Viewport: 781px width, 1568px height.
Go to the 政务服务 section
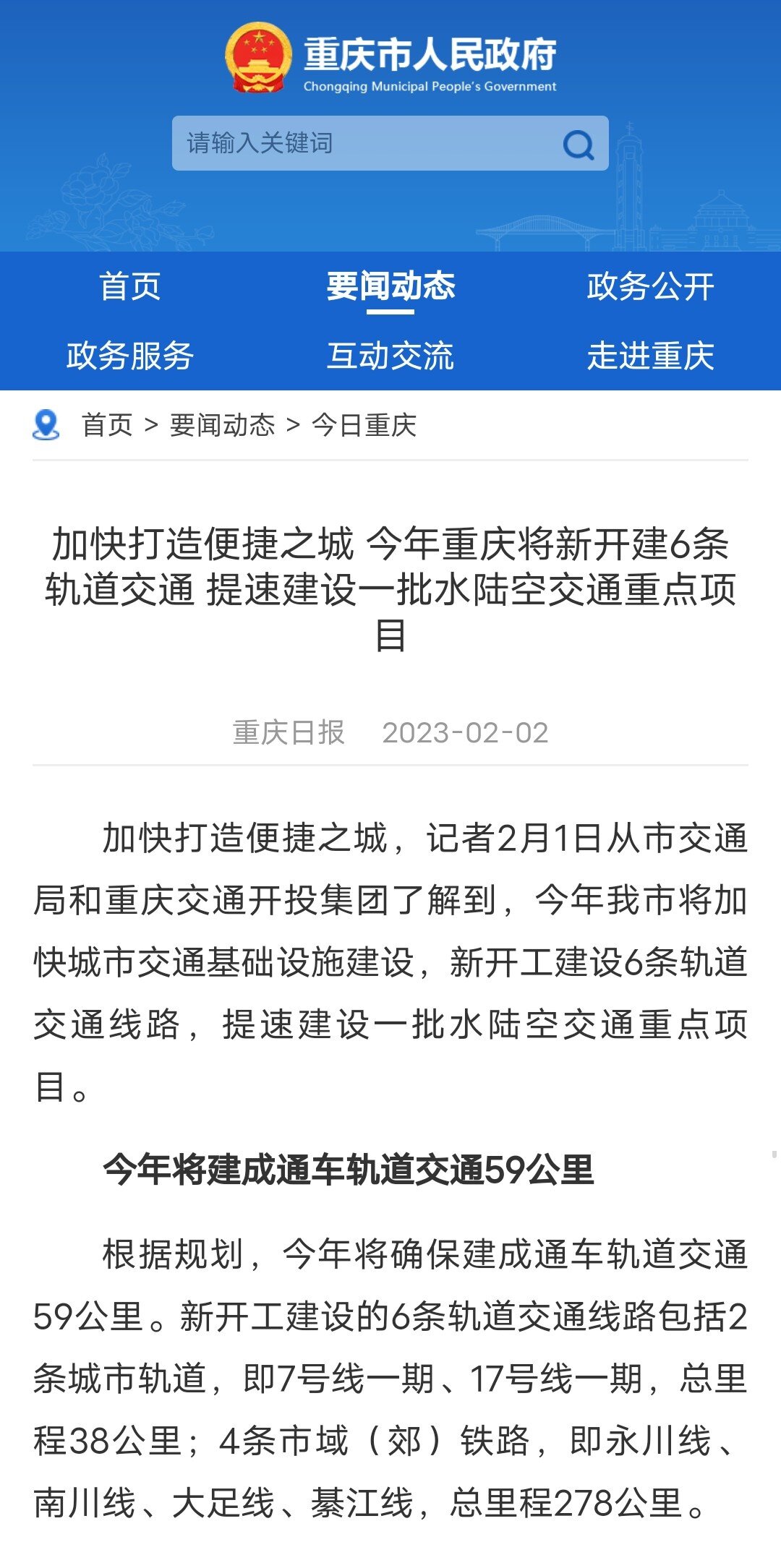[130, 356]
